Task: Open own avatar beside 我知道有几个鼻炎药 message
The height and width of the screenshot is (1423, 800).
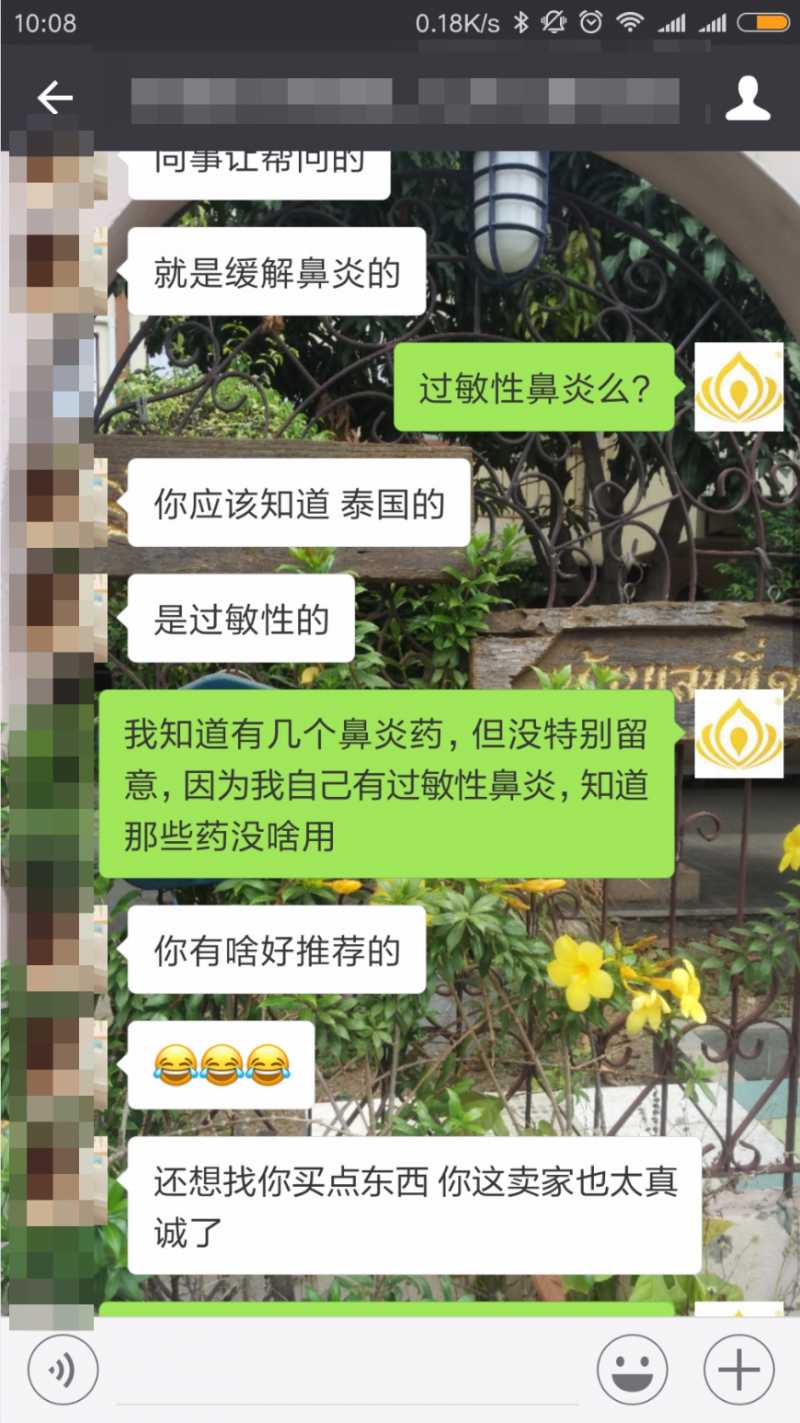Action: [738, 733]
